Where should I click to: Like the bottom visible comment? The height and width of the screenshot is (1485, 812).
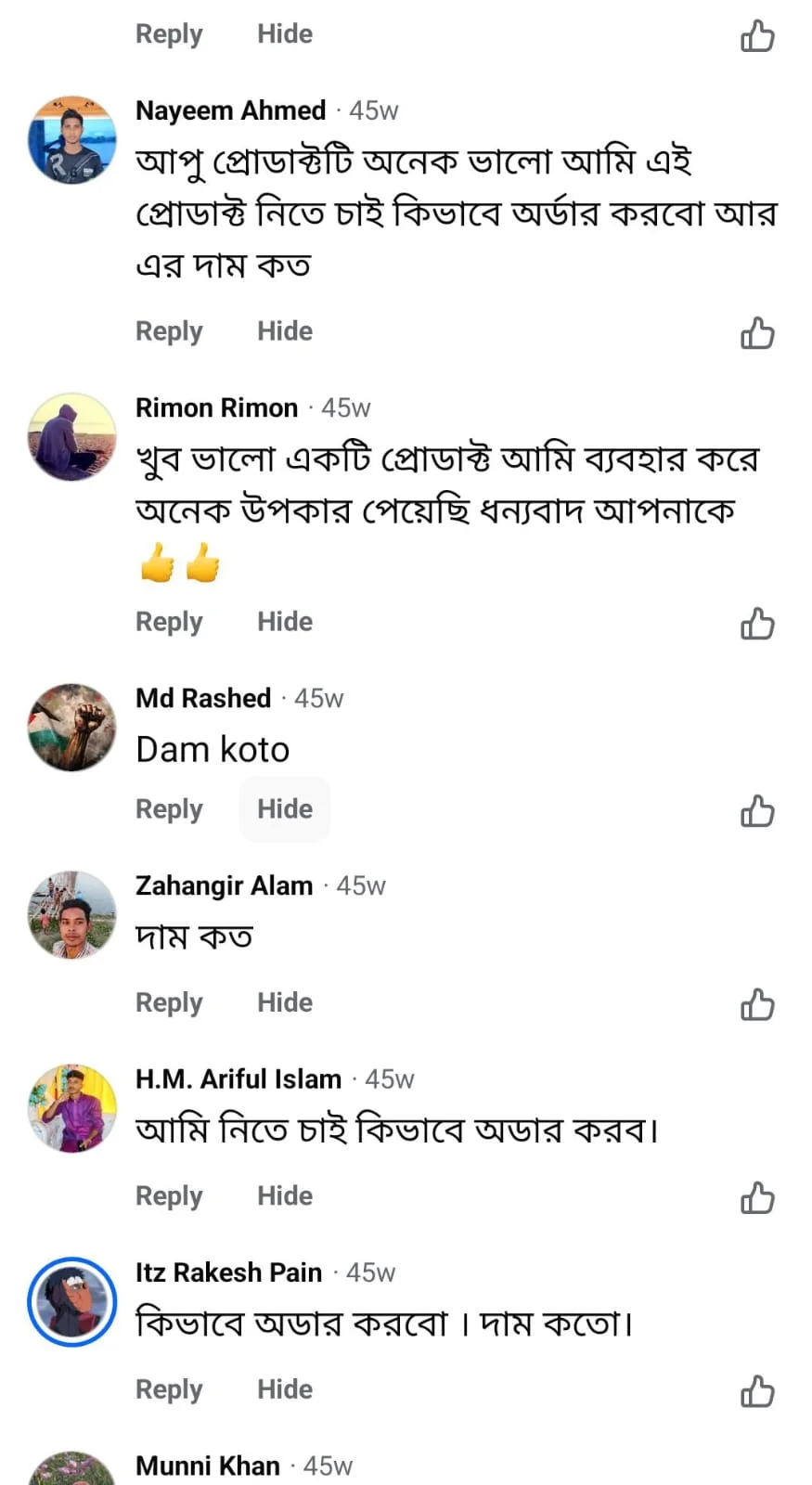tap(757, 1390)
